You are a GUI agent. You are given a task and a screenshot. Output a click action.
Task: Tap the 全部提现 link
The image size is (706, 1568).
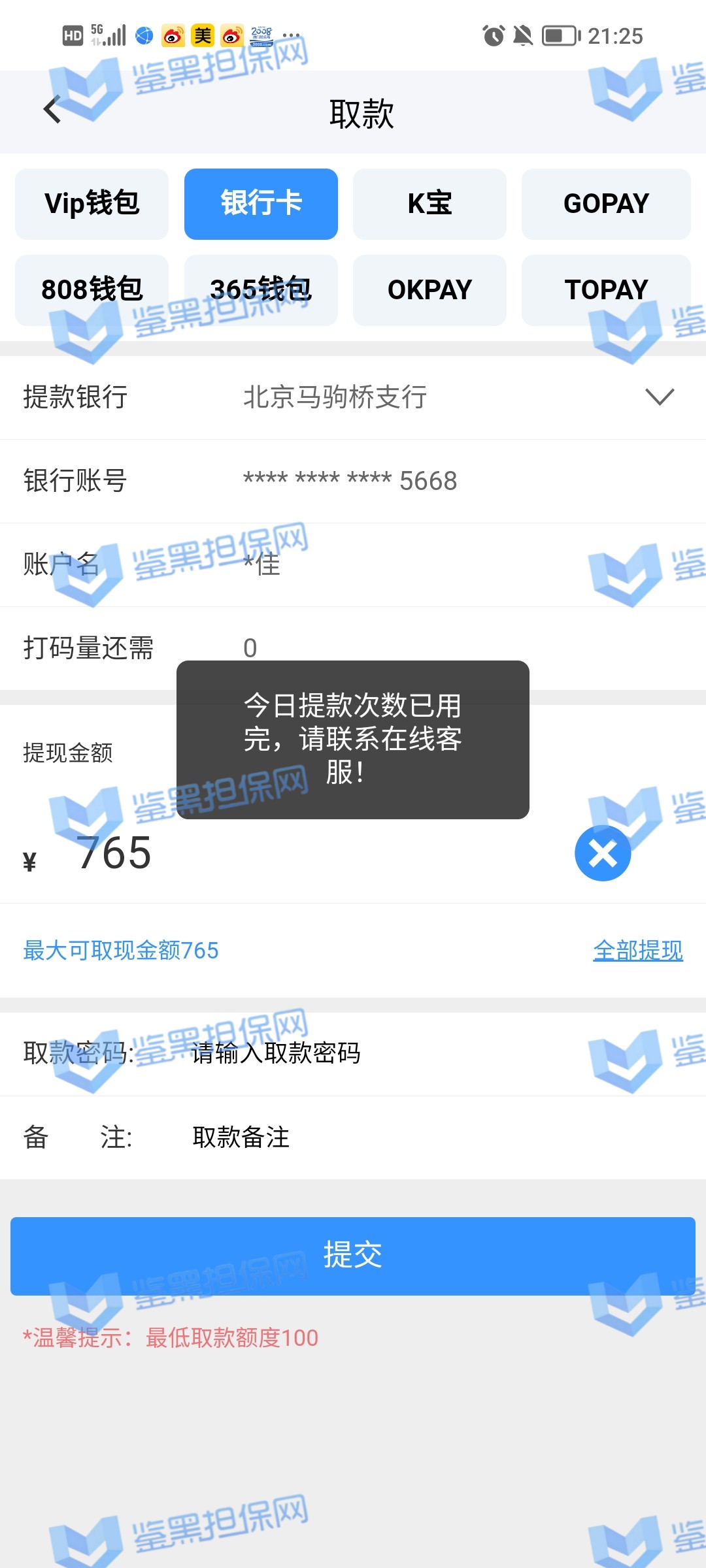[637, 950]
